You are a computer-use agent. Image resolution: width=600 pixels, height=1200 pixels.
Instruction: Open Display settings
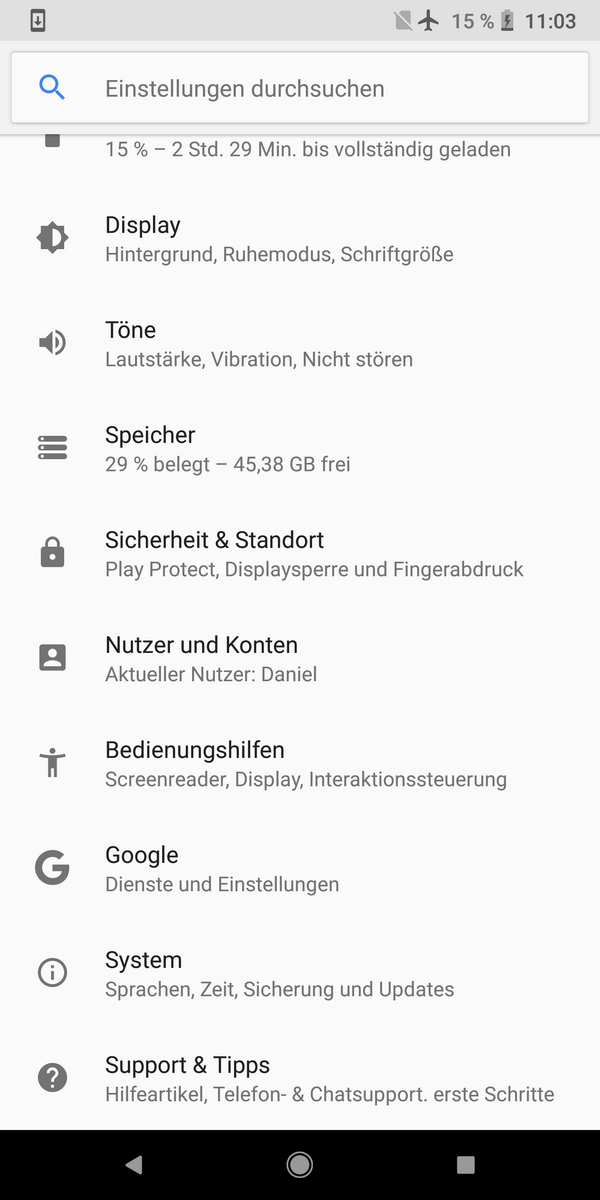tap(300, 239)
